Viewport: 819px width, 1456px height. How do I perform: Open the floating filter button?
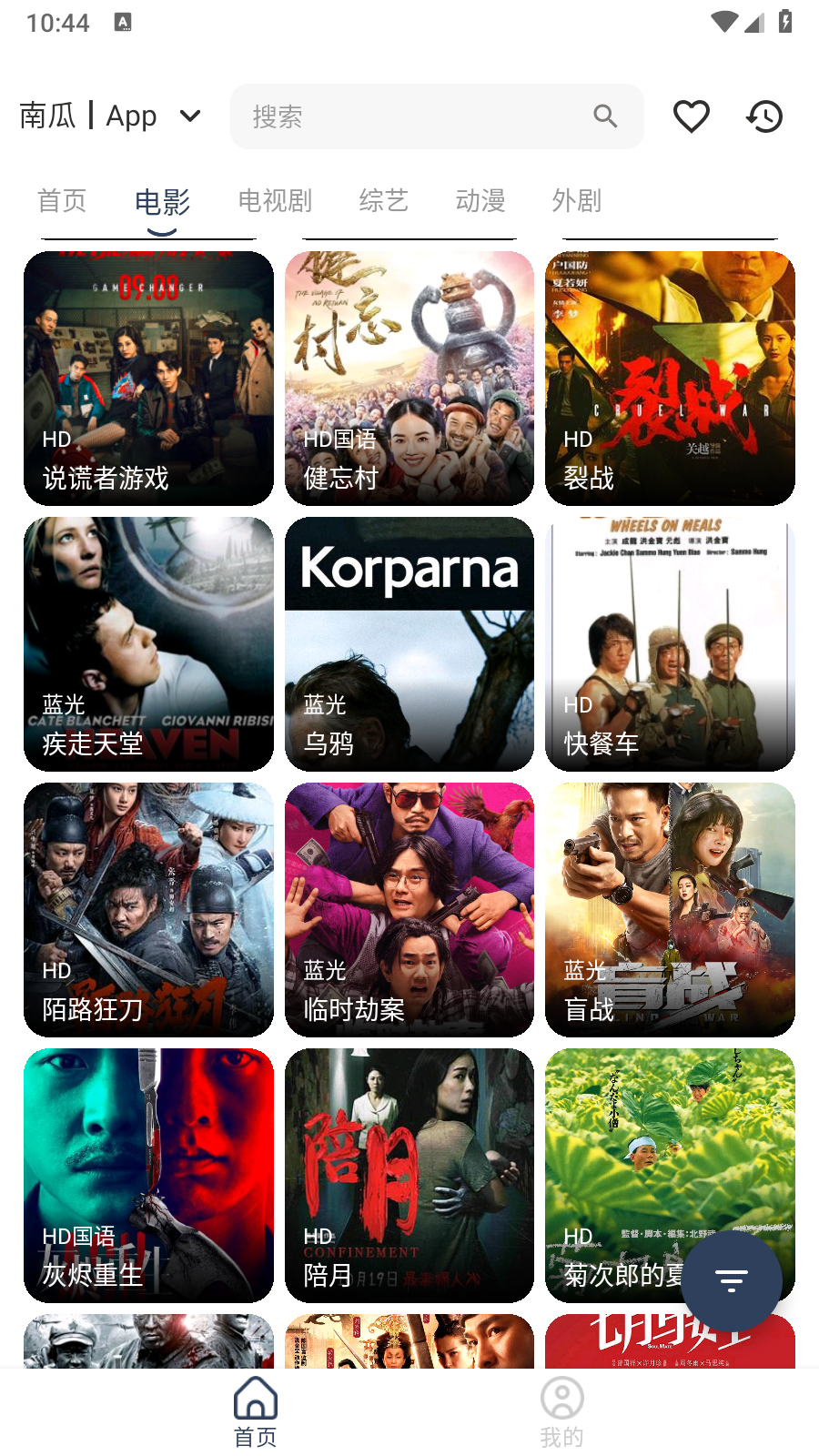coord(731,1280)
